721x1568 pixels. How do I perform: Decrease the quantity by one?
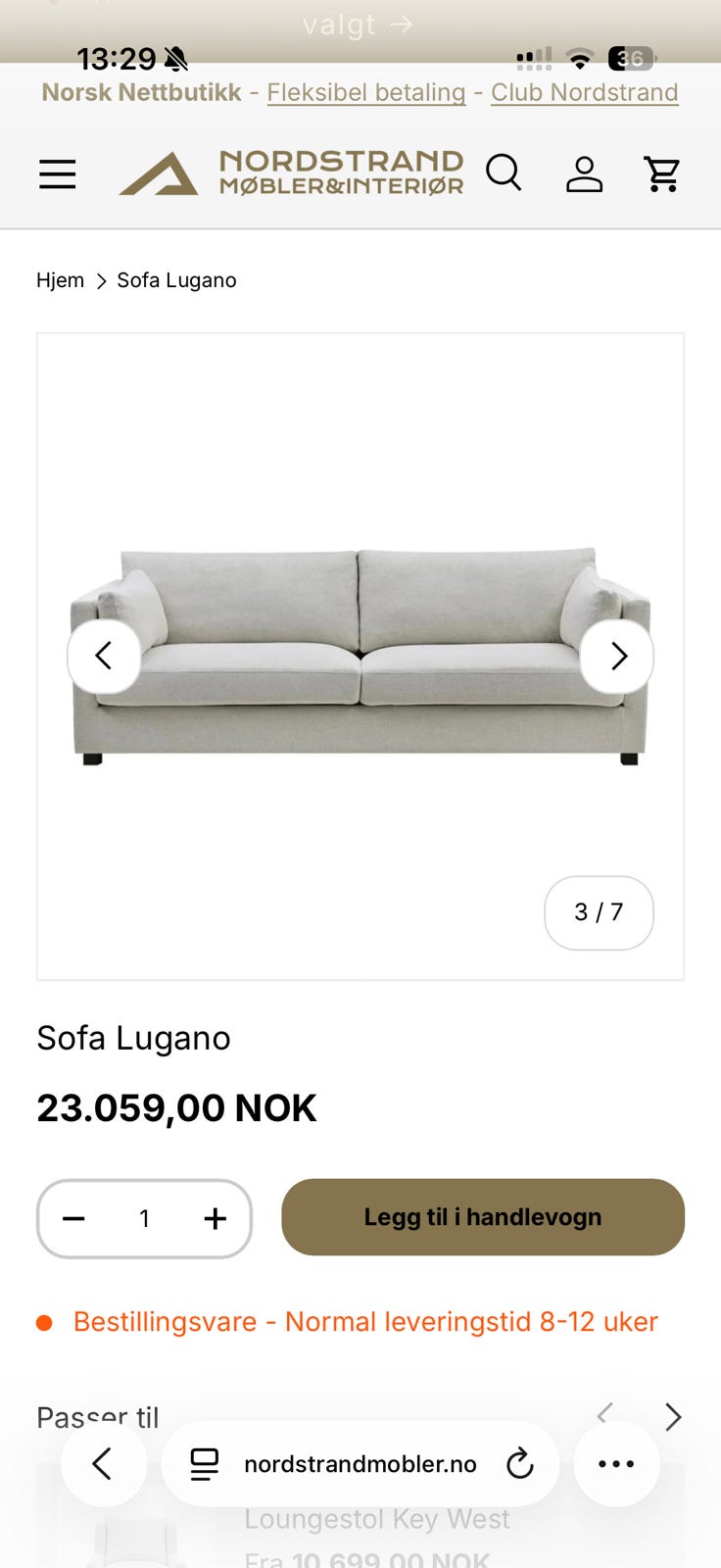(x=74, y=1218)
